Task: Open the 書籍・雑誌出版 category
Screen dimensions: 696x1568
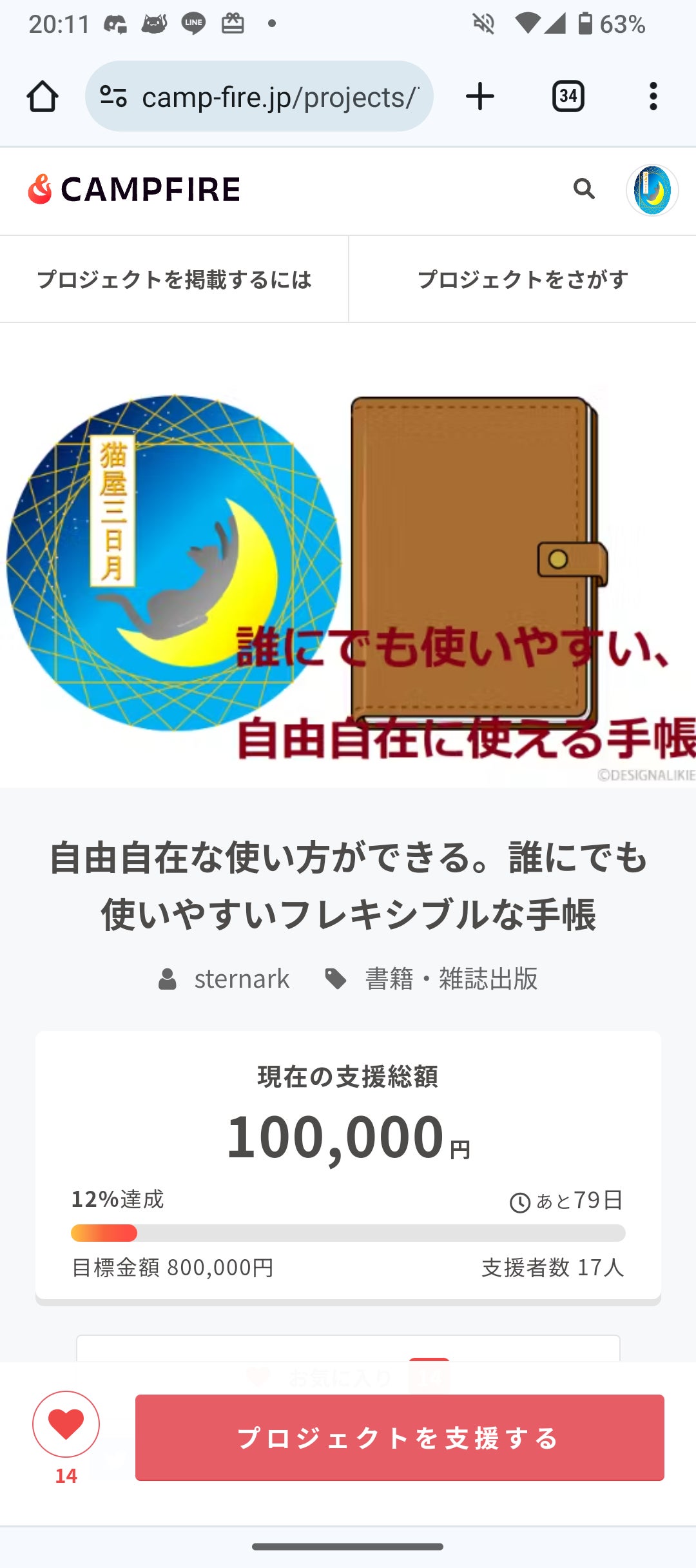Action: tap(450, 979)
